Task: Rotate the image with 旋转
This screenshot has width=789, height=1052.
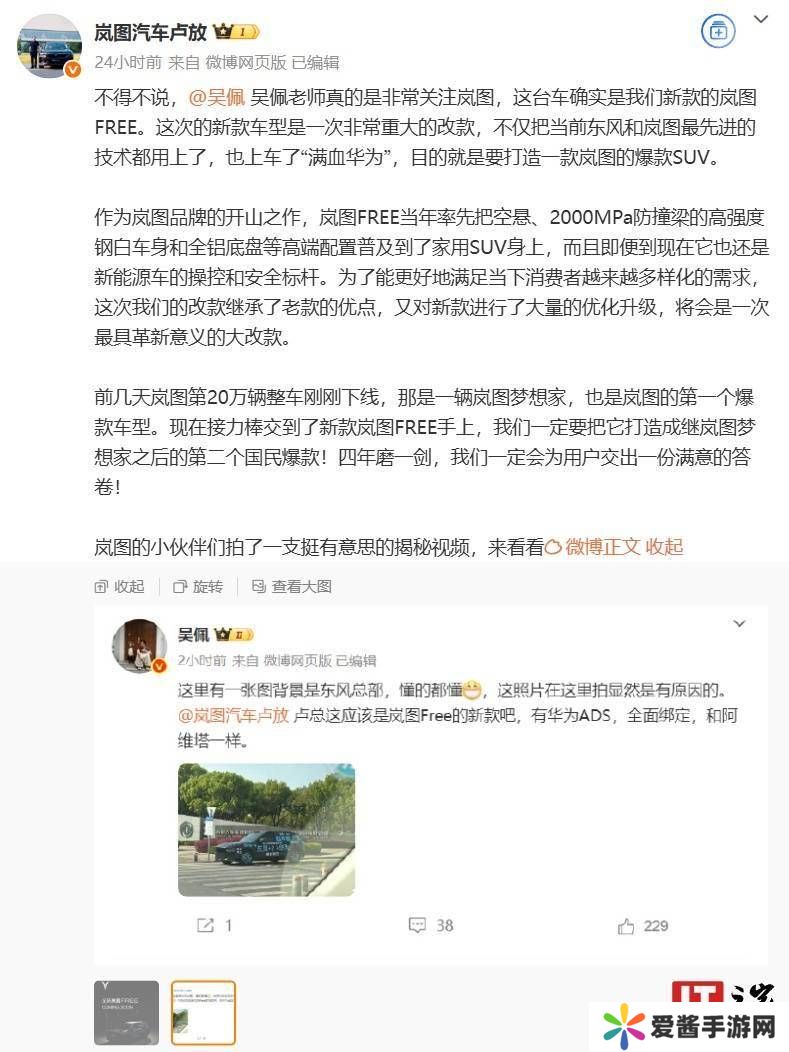Action: pos(198,586)
